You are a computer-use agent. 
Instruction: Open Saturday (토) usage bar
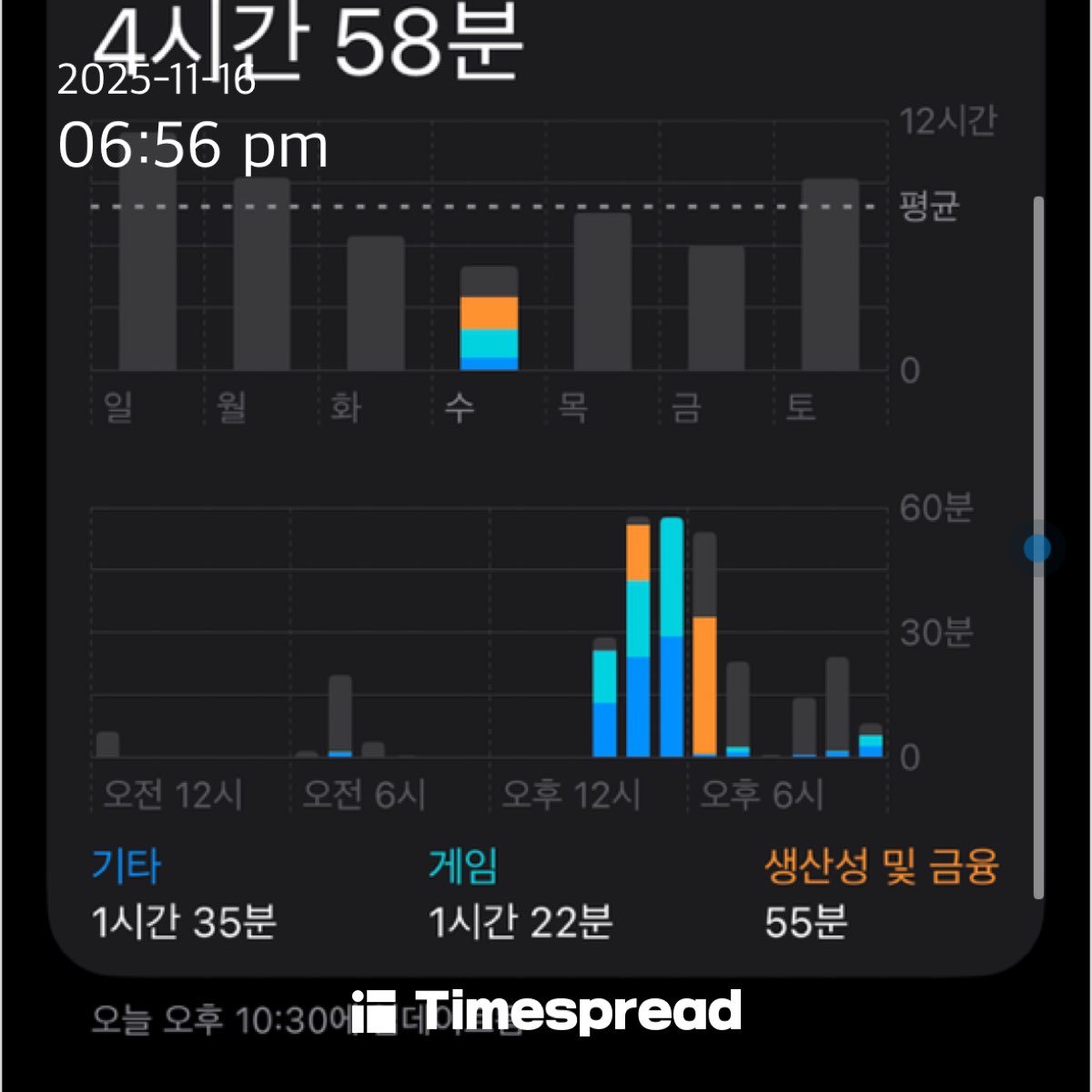point(830,275)
